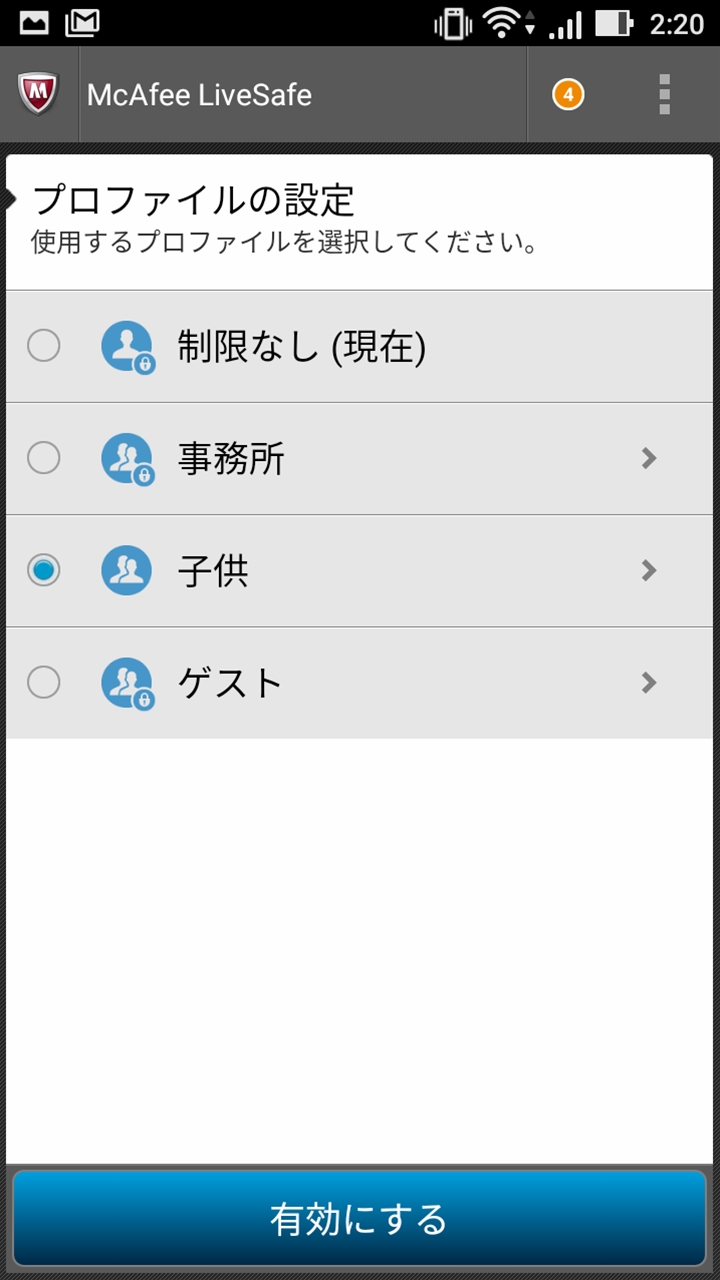Select the 制限なし (現在) profile radio button

[43, 346]
